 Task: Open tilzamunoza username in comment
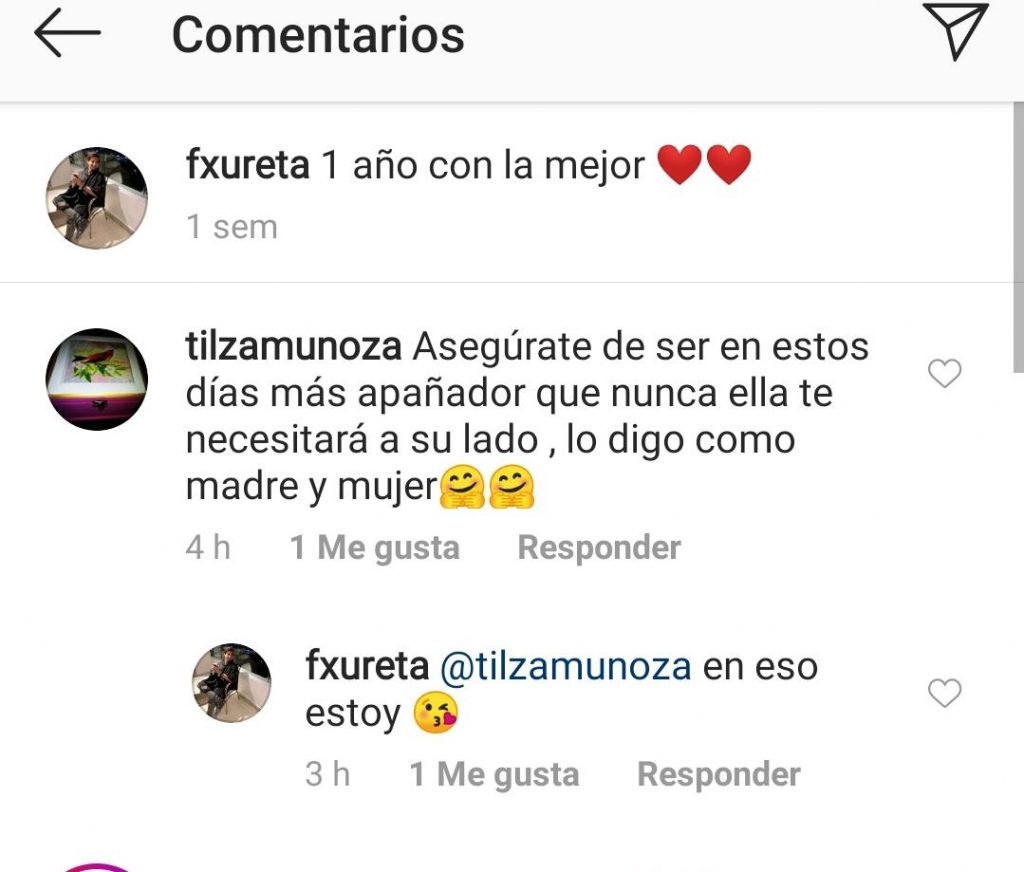coord(293,347)
